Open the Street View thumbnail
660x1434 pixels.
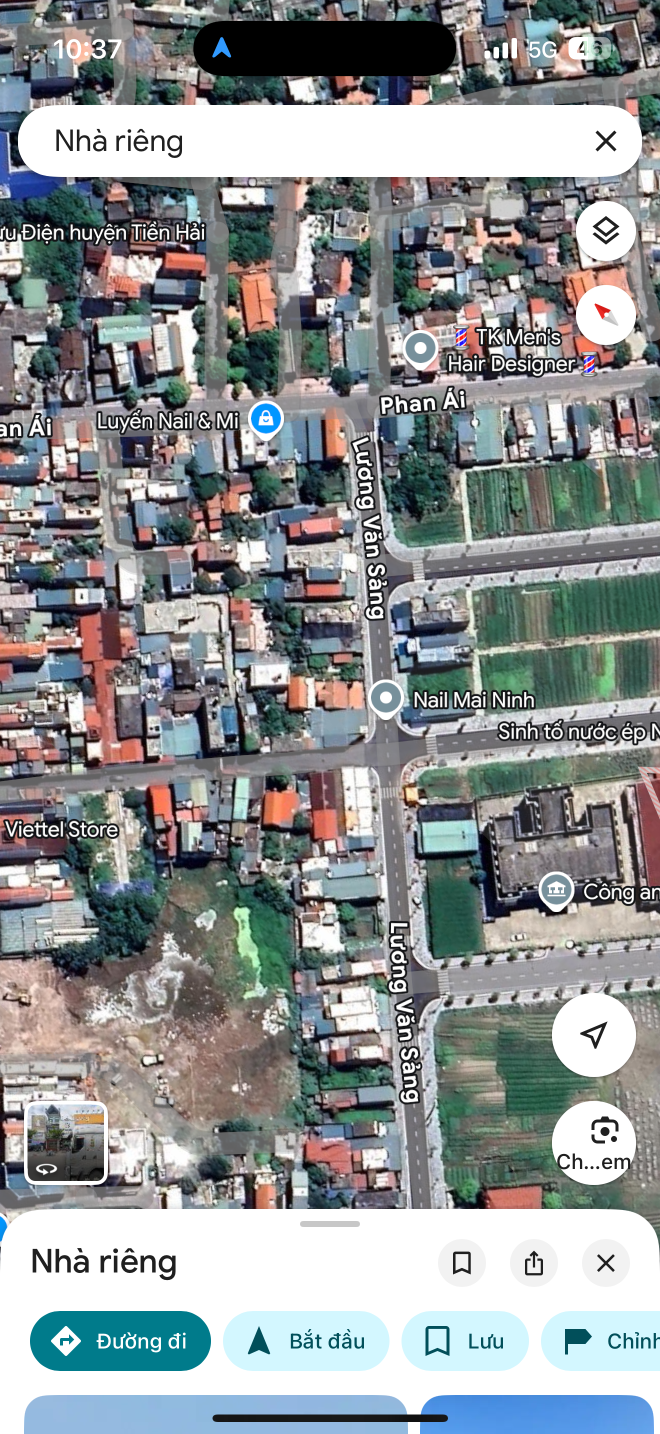pos(66,1143)
